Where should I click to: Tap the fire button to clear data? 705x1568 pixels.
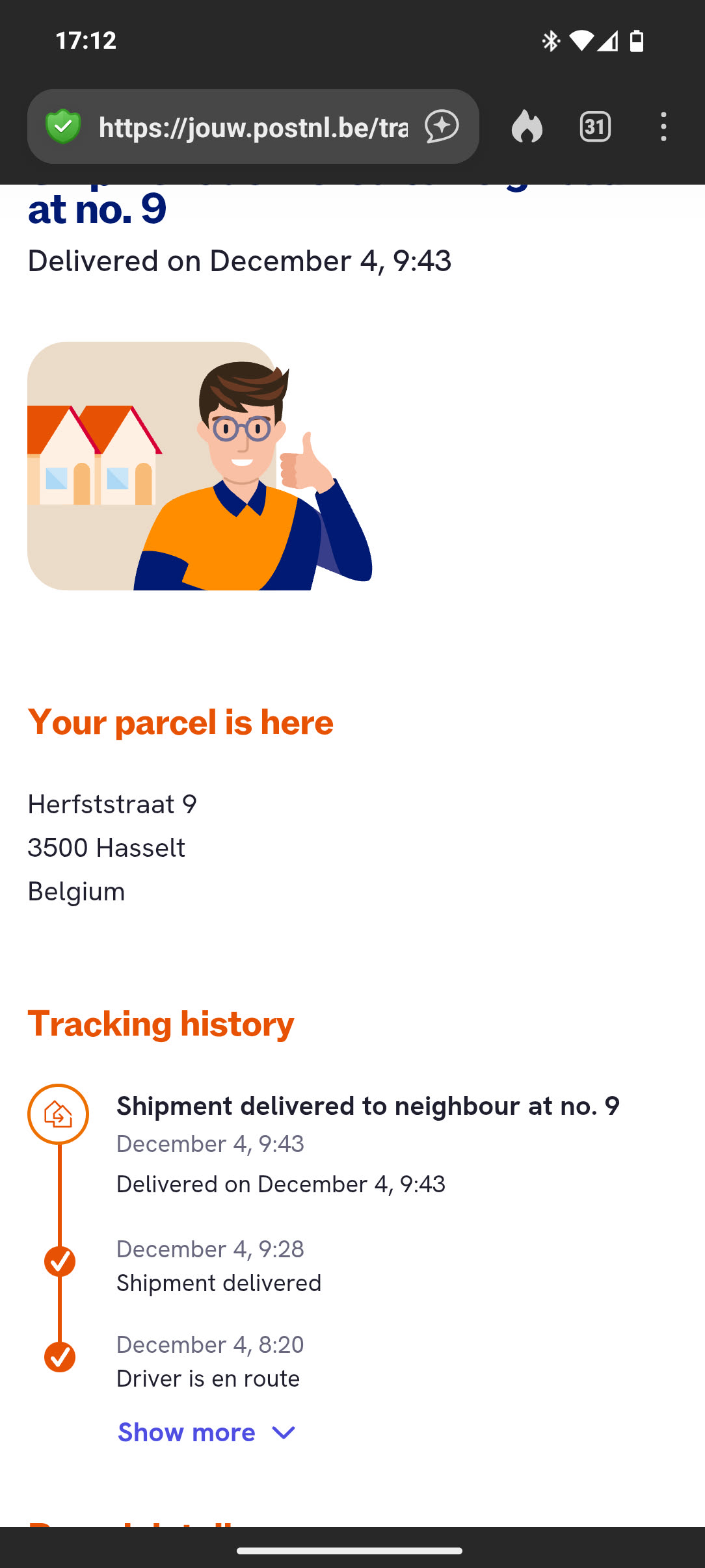tap(527, 127)
